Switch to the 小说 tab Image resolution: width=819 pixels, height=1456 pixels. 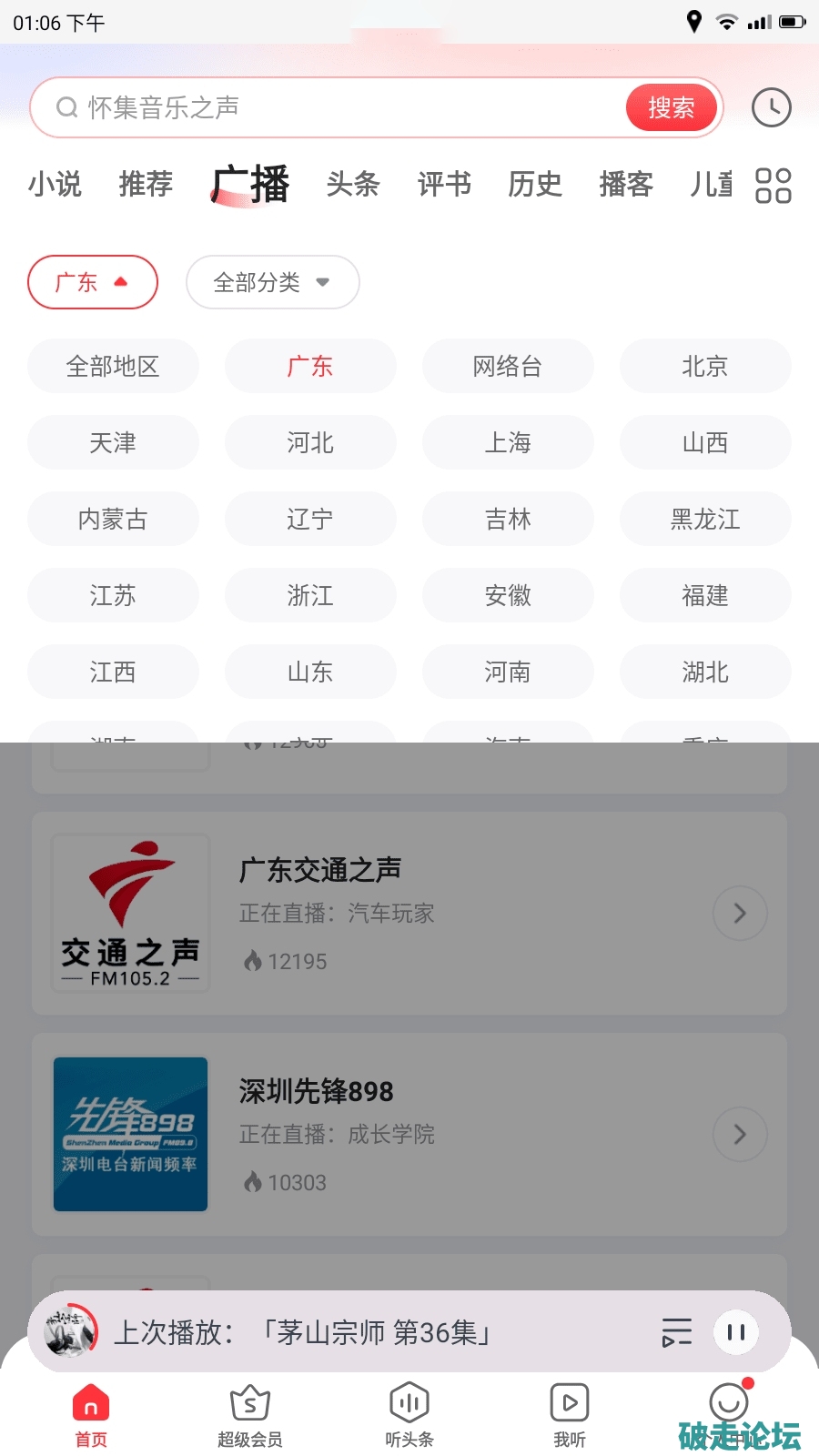[55, 184]
